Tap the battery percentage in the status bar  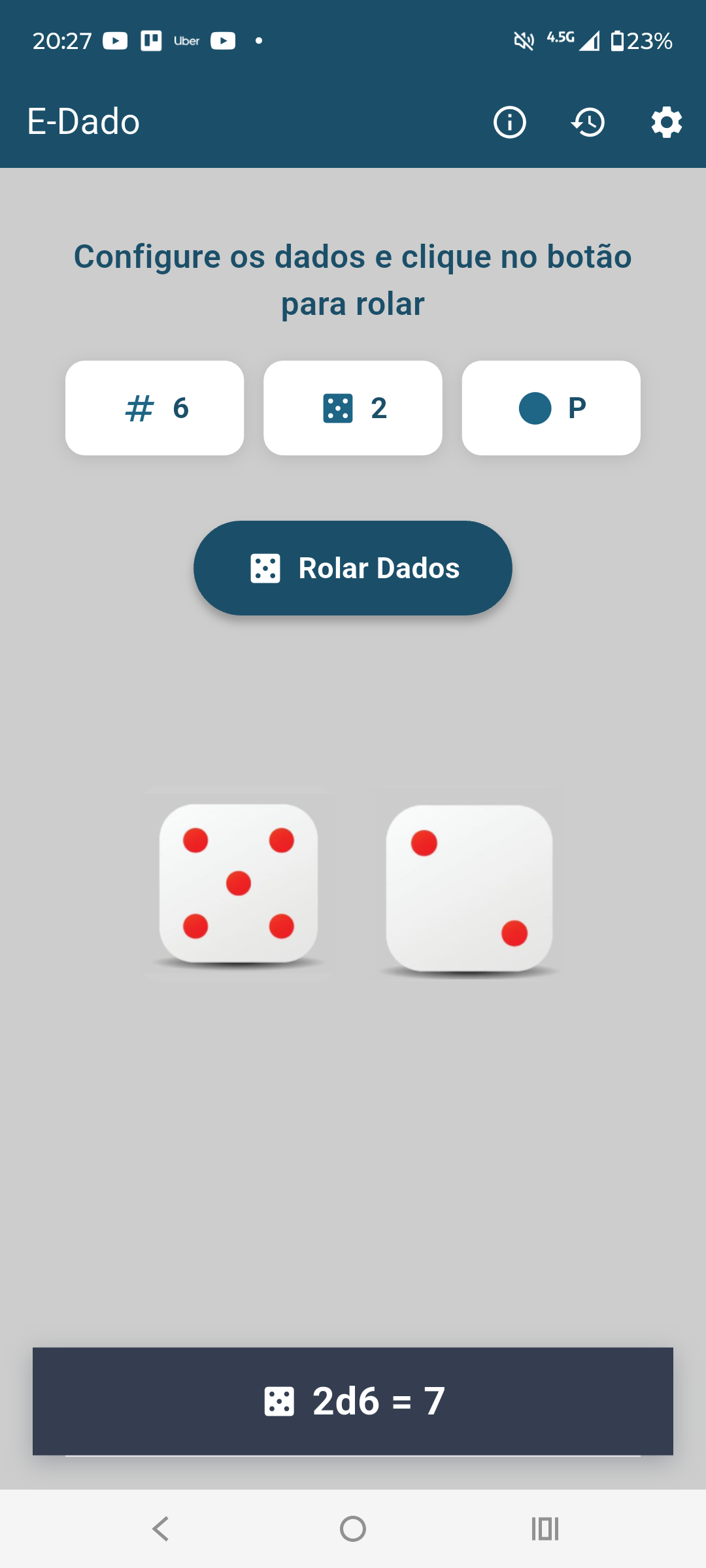[x=649, y=41]
